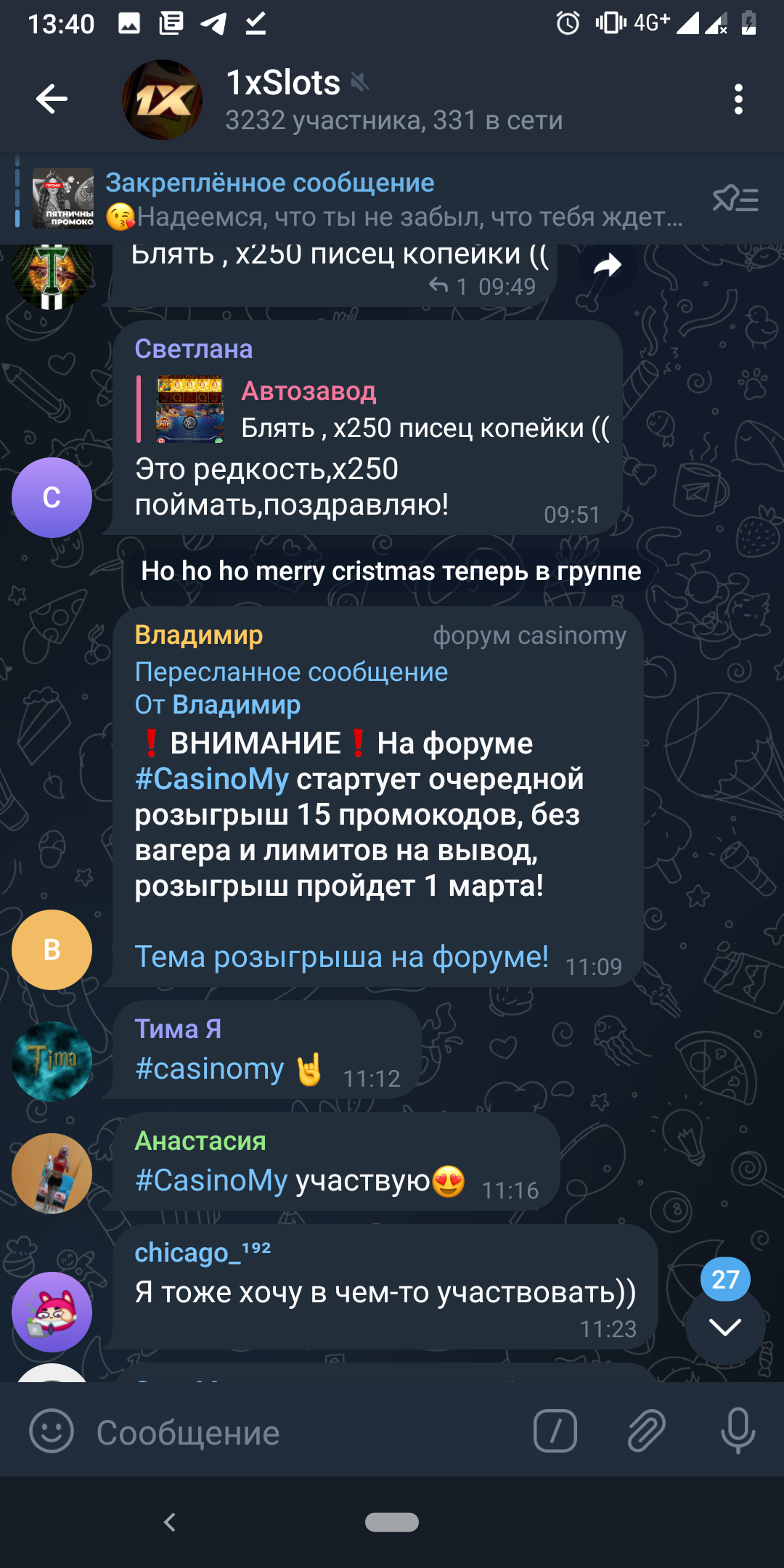This screenshot has width=784, height=1568.
Task: Open the emoji picker
Action: click(x=52, y=1432)
